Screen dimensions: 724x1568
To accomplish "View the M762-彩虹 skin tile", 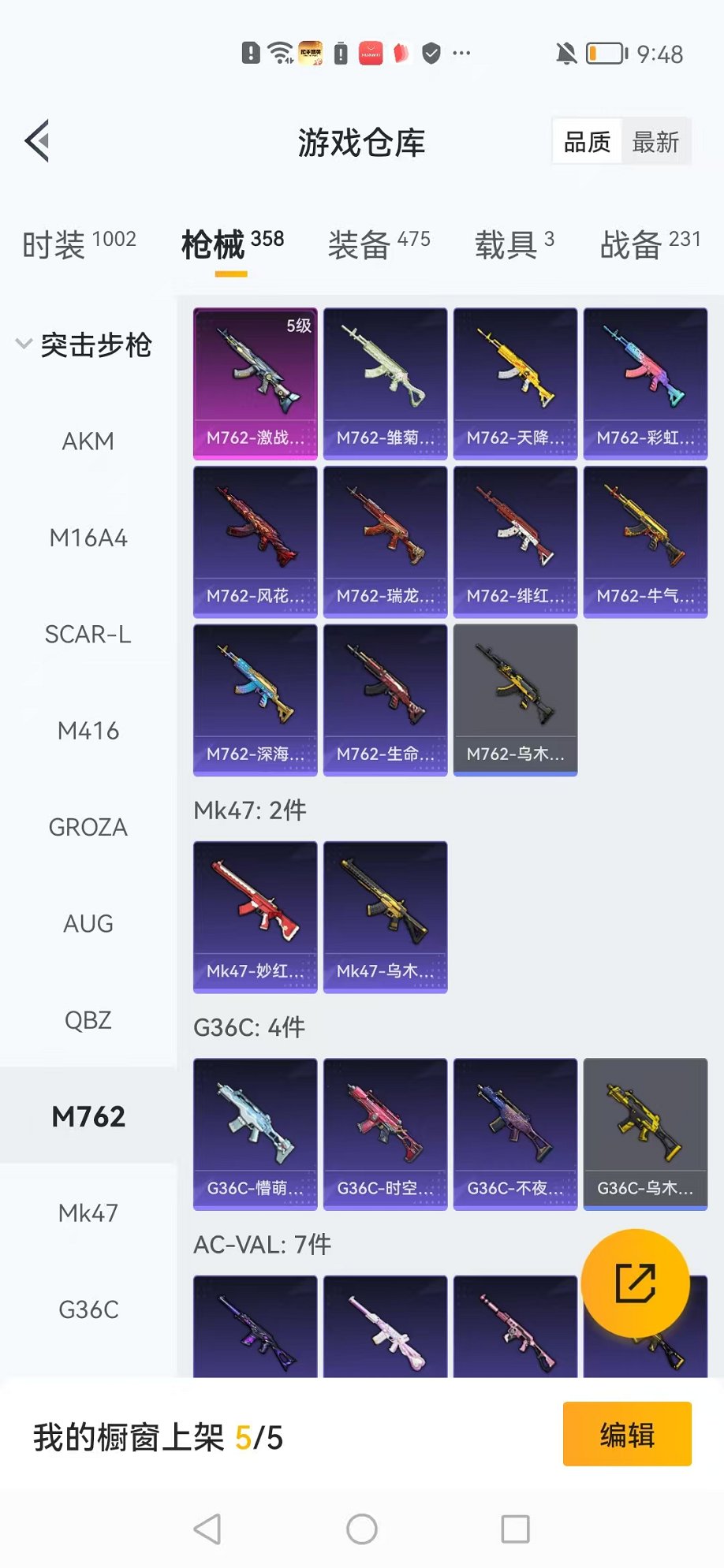I will (x=645, y=383).
